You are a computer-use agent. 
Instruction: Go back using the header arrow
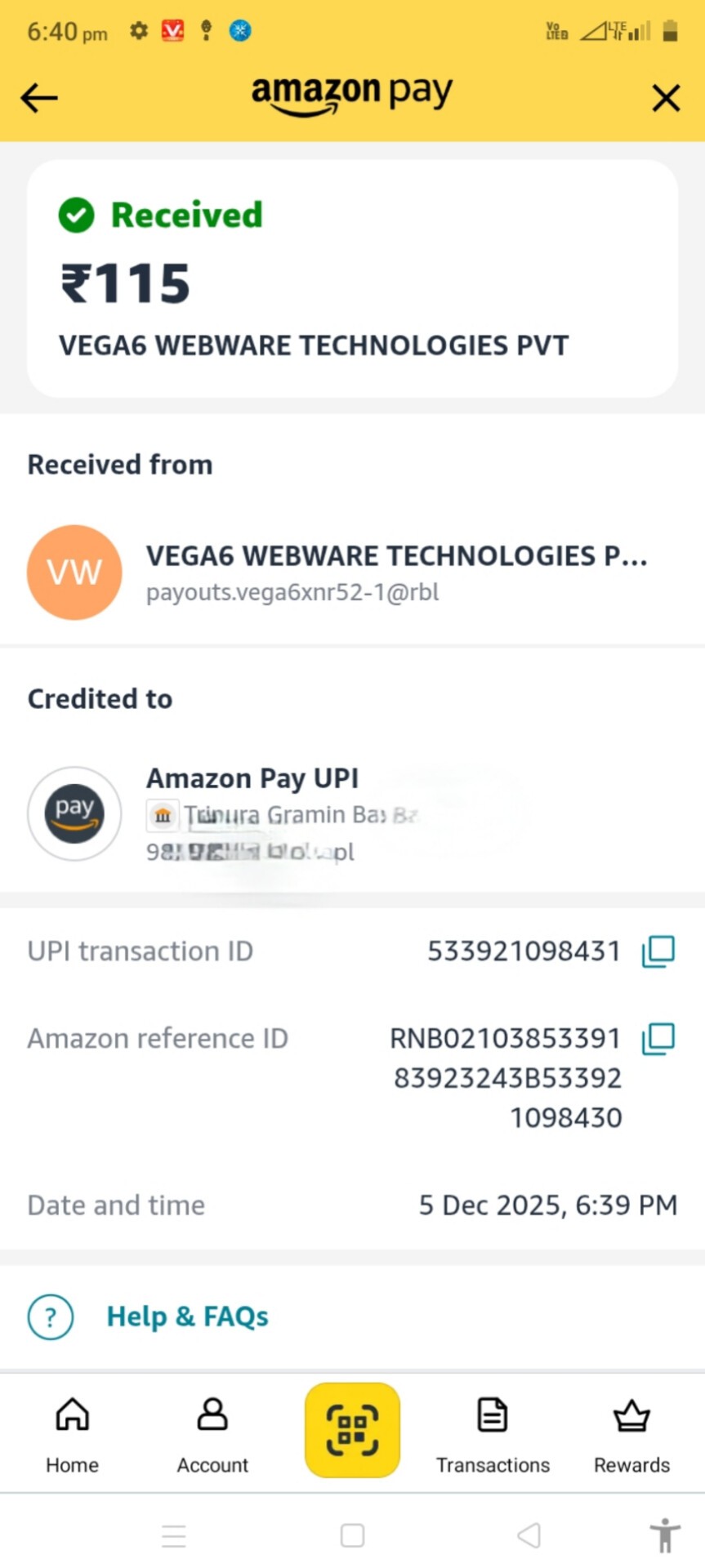39,98
